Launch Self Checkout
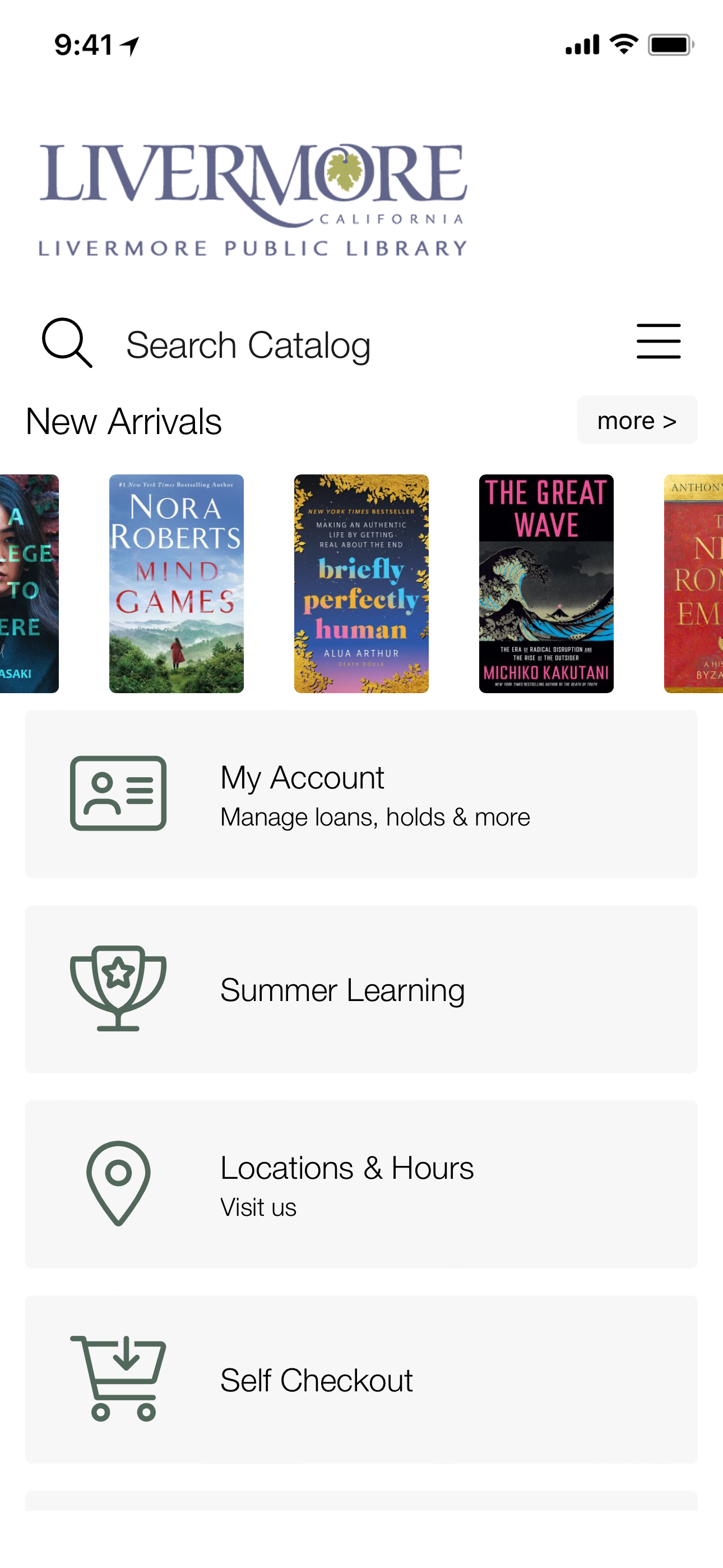 [361, 1380]
